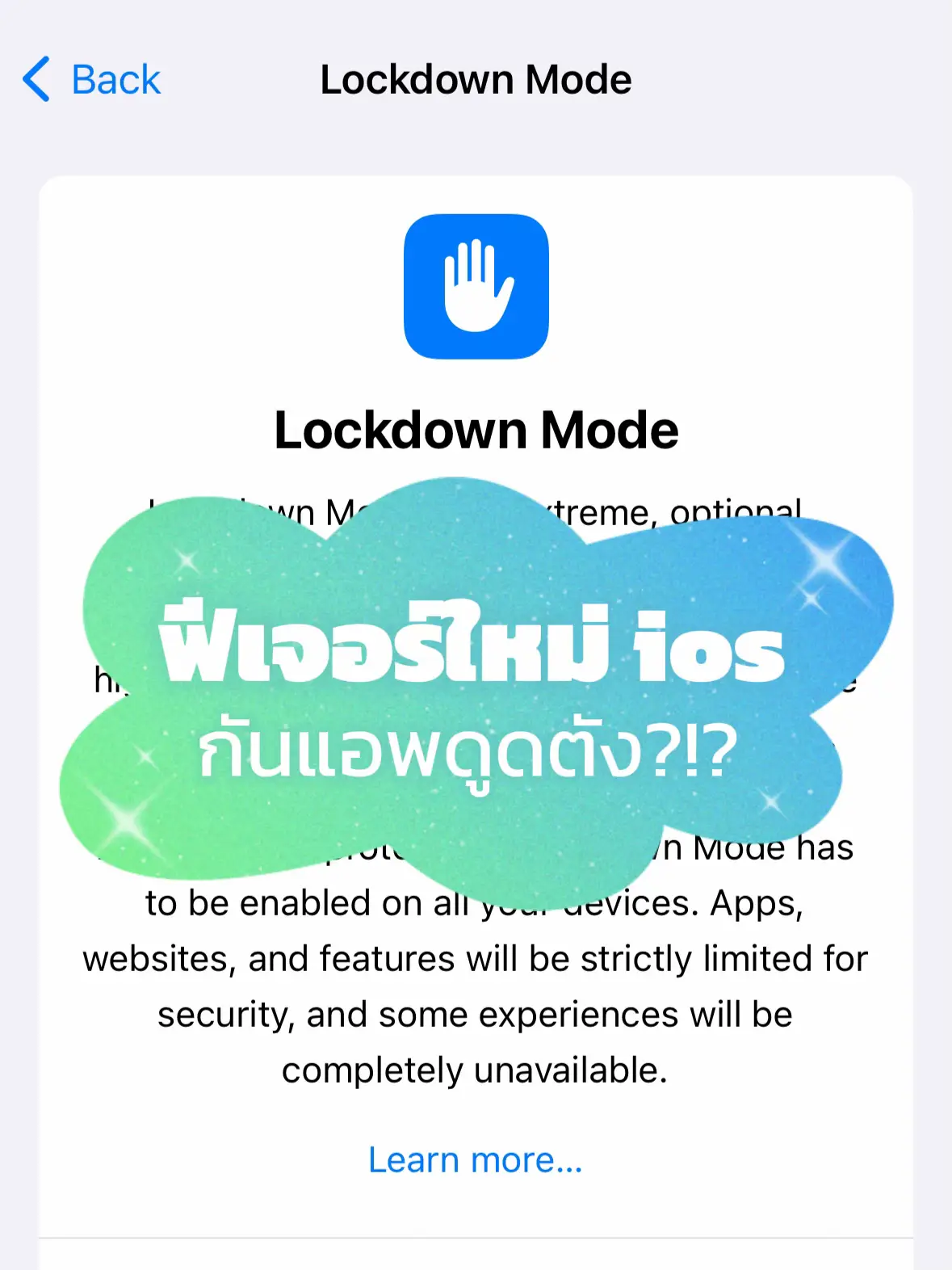This screenshot has width=952, height=1270.
Task: Tap the description paragraph about limited websites
Action: click(475, 959)
